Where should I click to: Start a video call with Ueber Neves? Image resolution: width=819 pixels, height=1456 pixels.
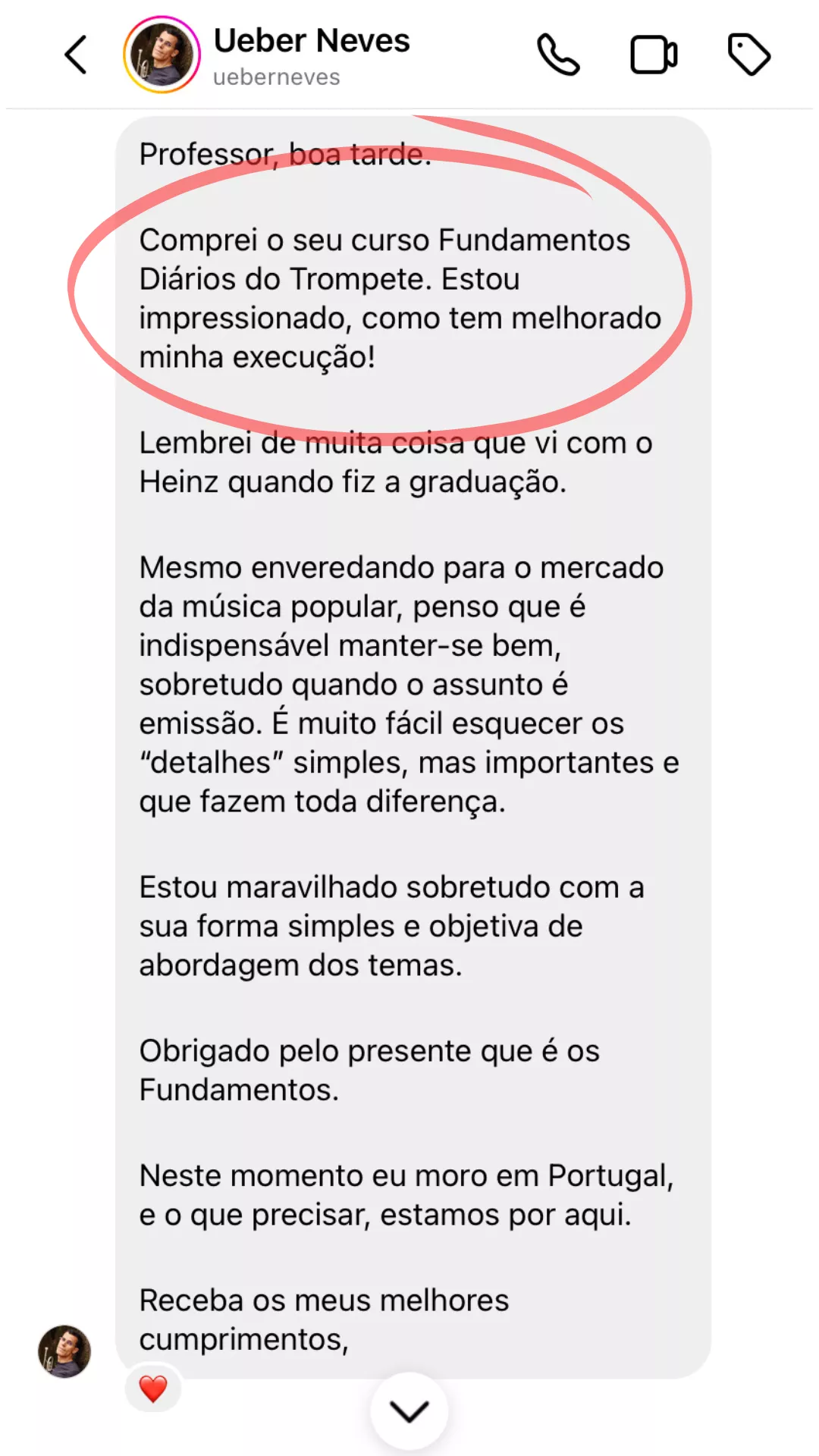(654, 55)
